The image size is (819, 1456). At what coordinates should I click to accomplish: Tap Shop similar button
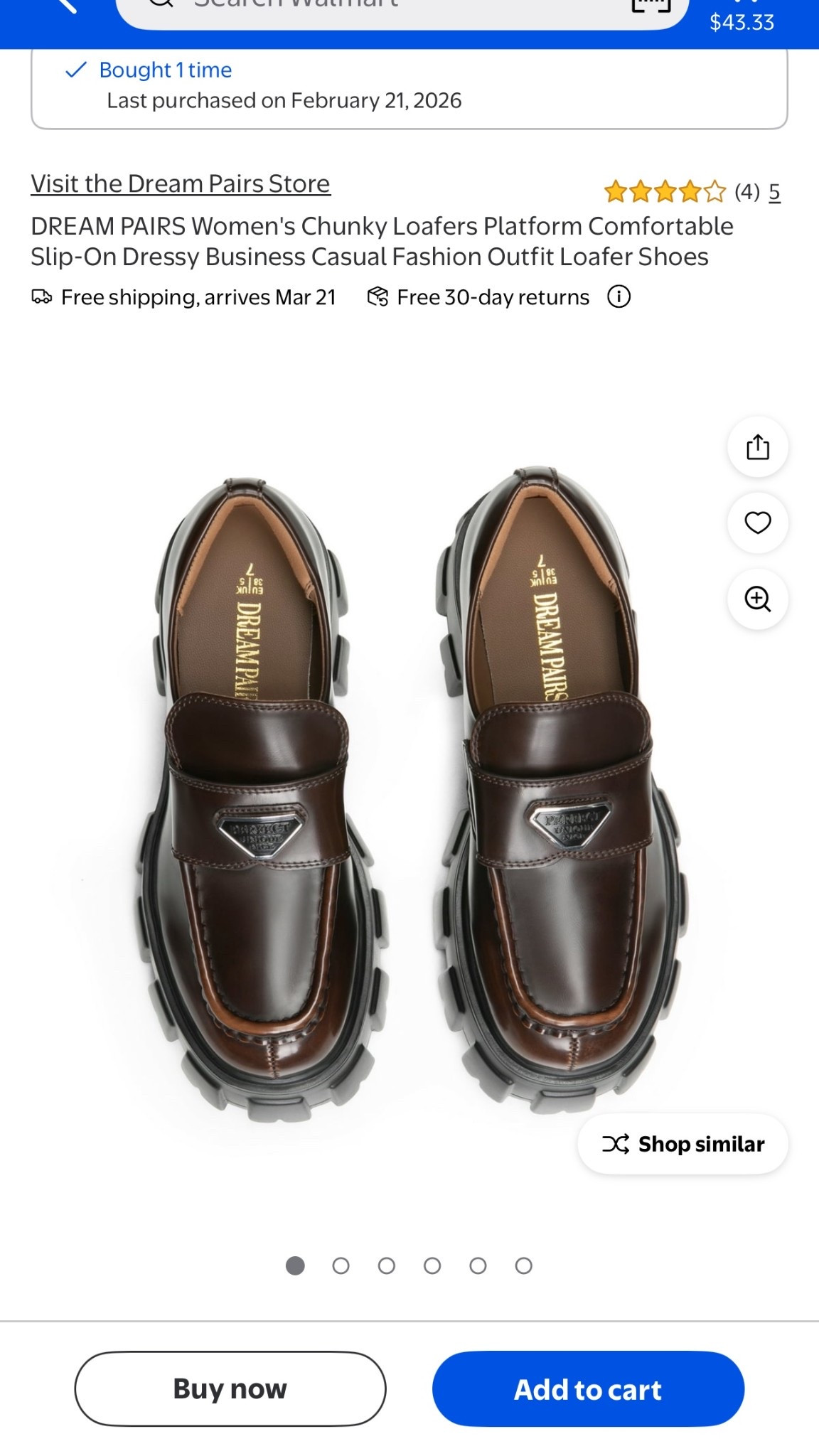[x=683, y=1144]
